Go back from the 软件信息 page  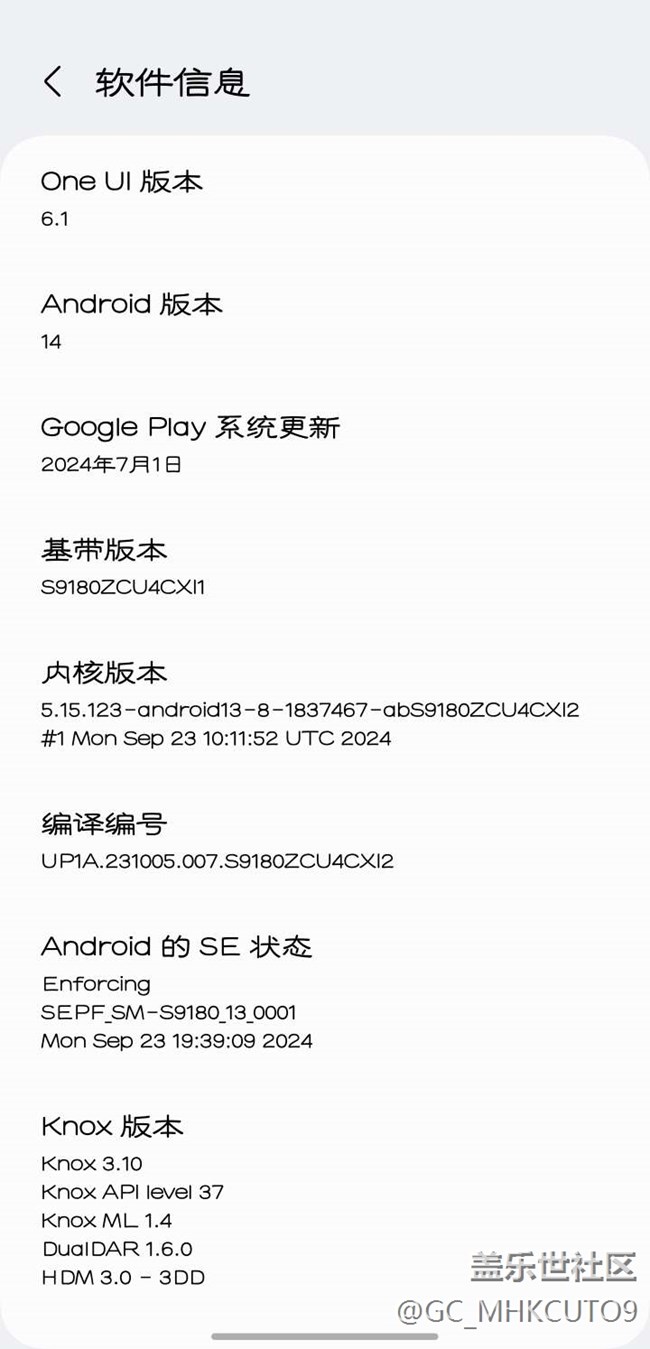point(53,82)
